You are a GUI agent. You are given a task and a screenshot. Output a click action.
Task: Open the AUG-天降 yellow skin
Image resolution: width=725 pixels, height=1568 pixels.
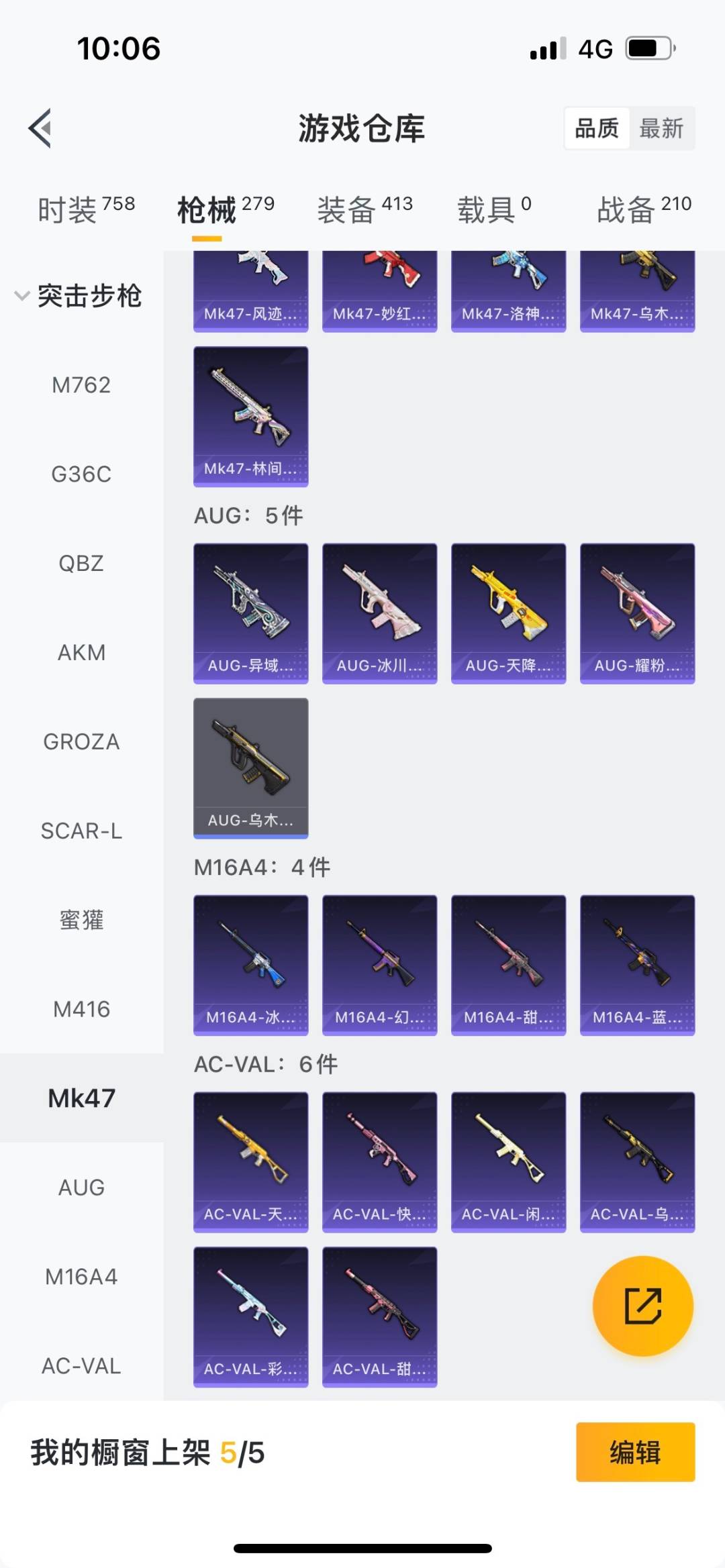pyautogui.click(x=508, y=613)
